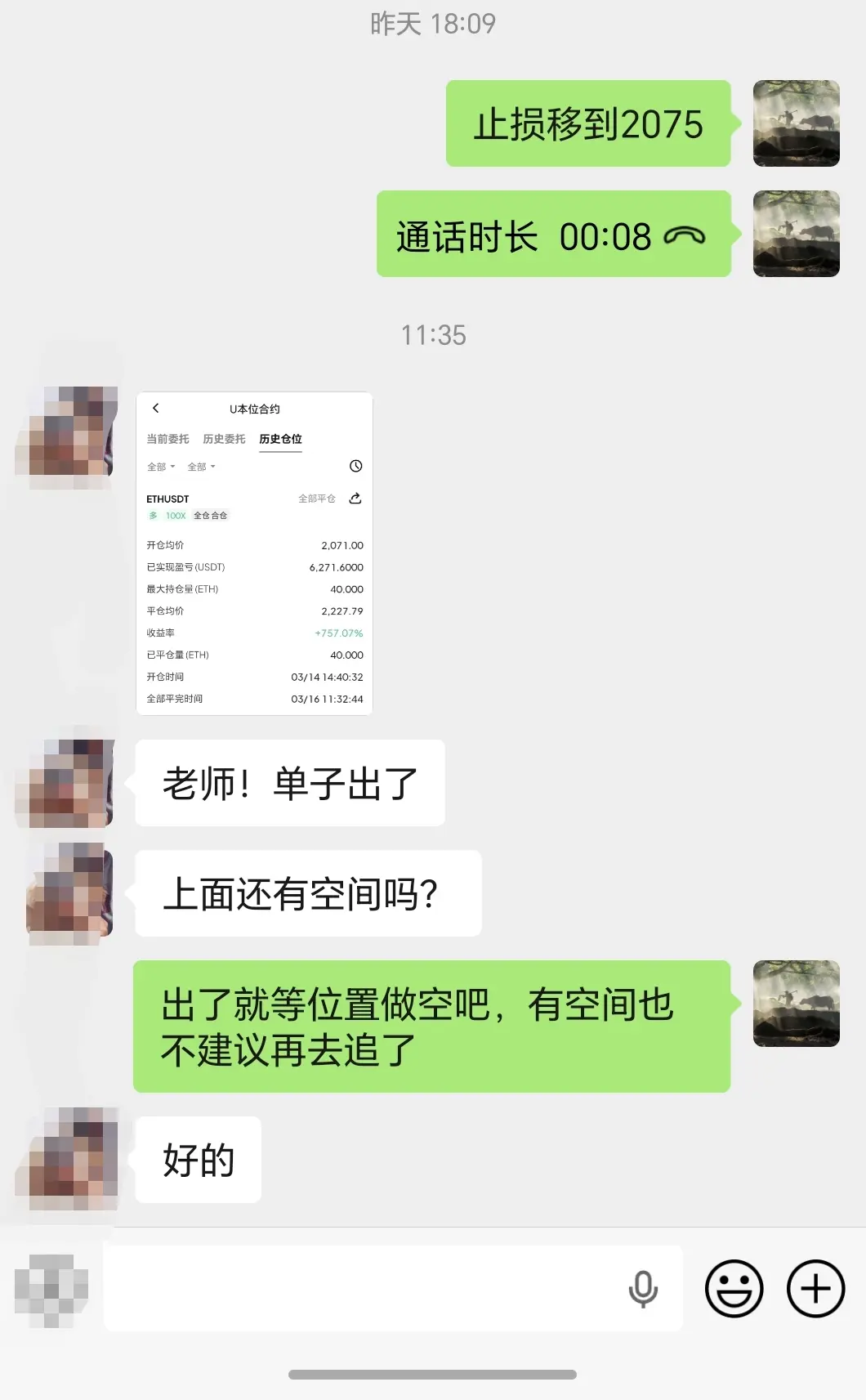Select the 历史仓位 tab
This screenshot has width=866, height=1400.
pos(280,439)
